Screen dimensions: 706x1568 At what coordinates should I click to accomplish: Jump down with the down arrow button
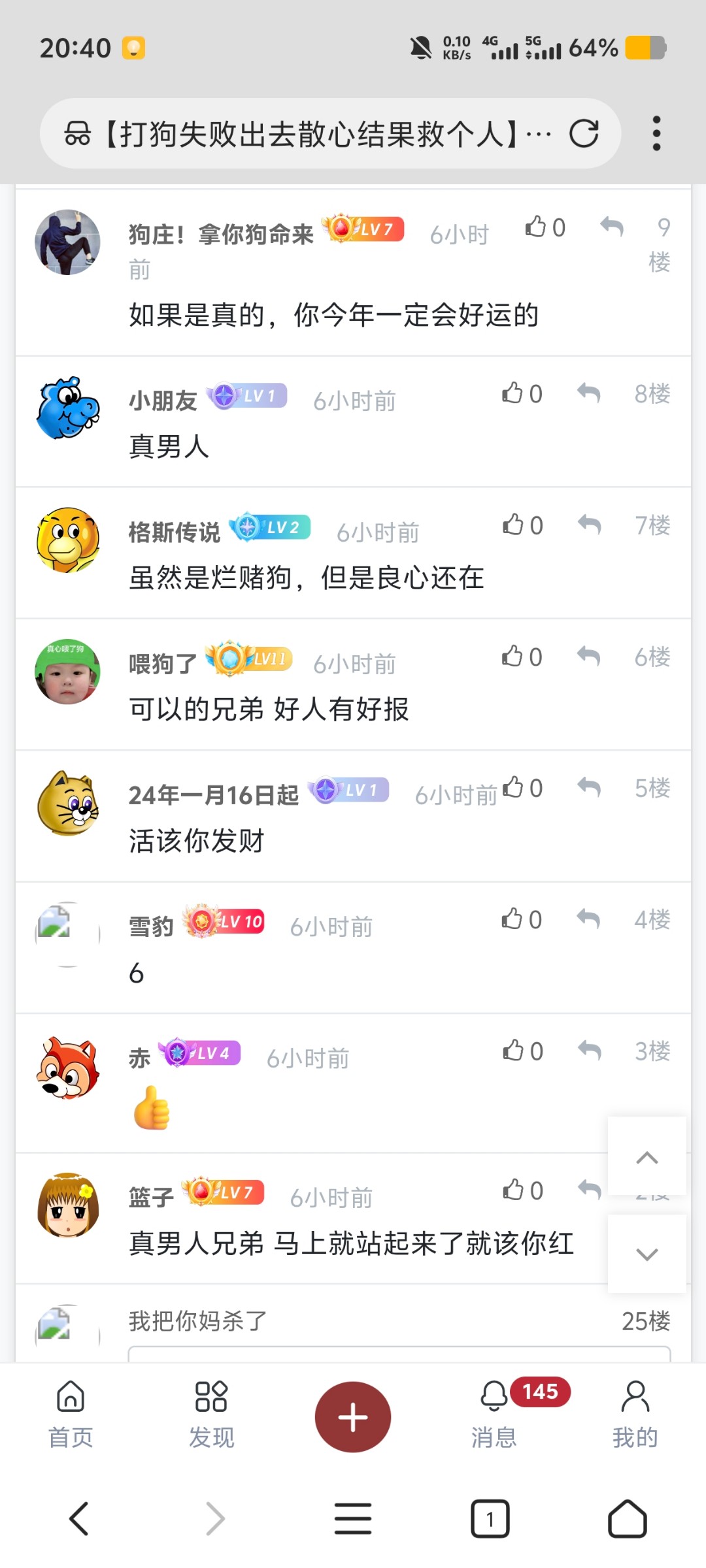tap(647, 1254)
